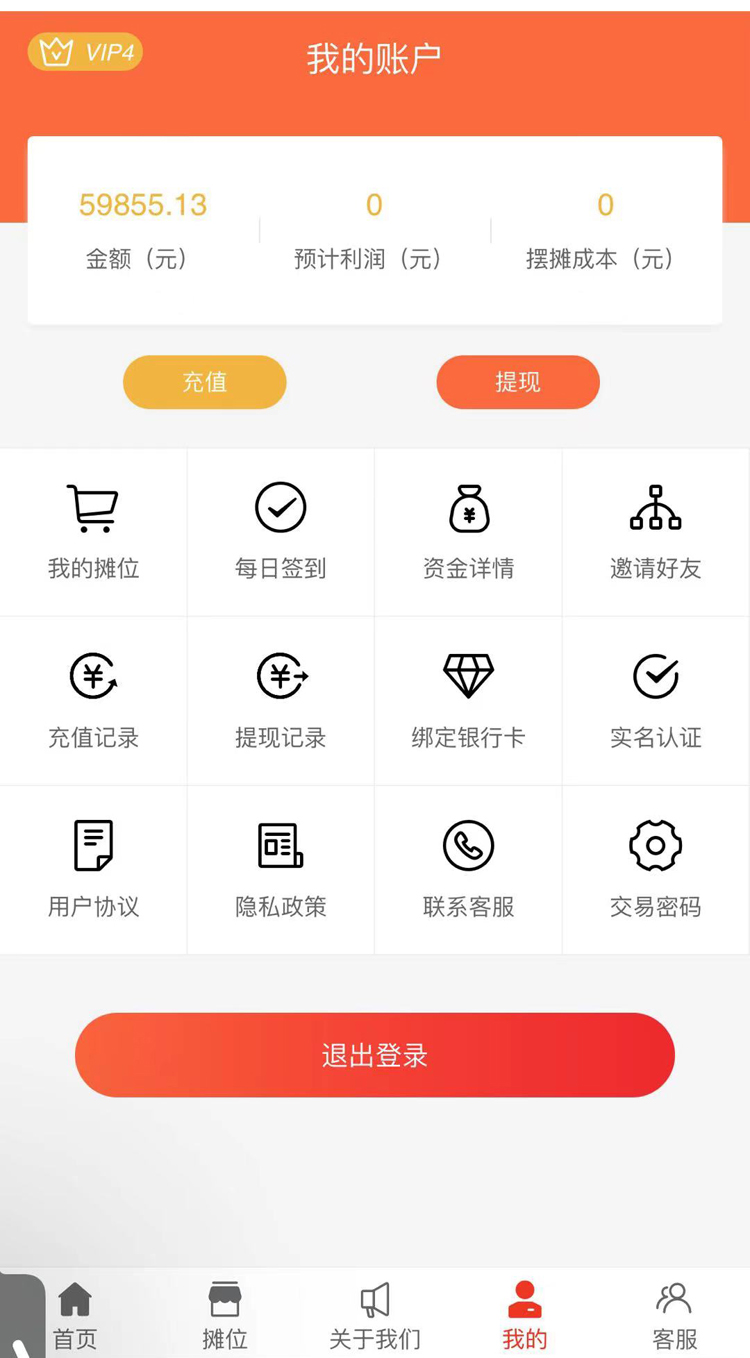This screenshot has height=1358, width=750.
Task: Read the 用户协议 user agreement
Action: (x=93, y=869)
